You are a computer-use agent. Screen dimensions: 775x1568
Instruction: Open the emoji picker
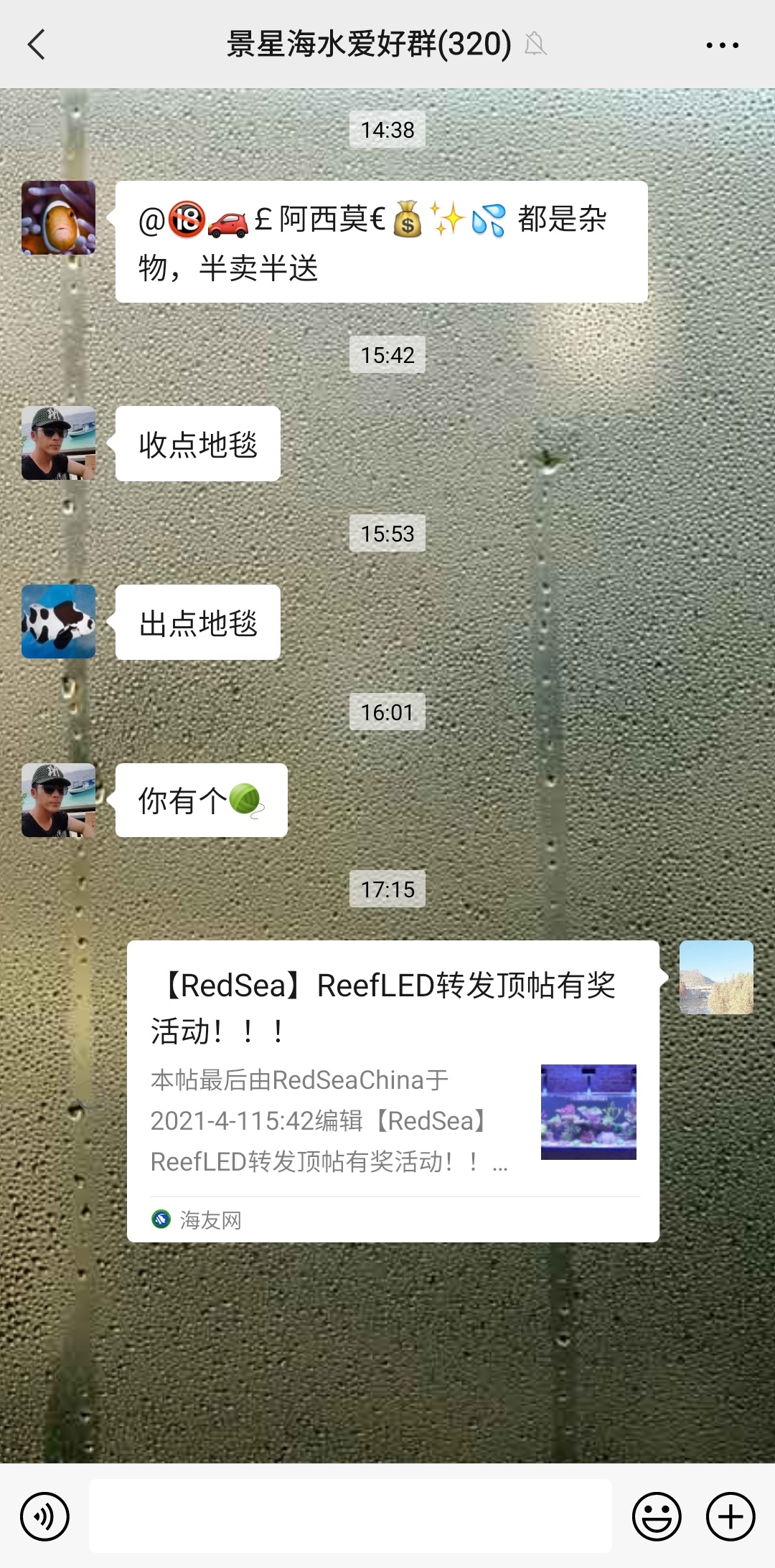[656, 1516]
